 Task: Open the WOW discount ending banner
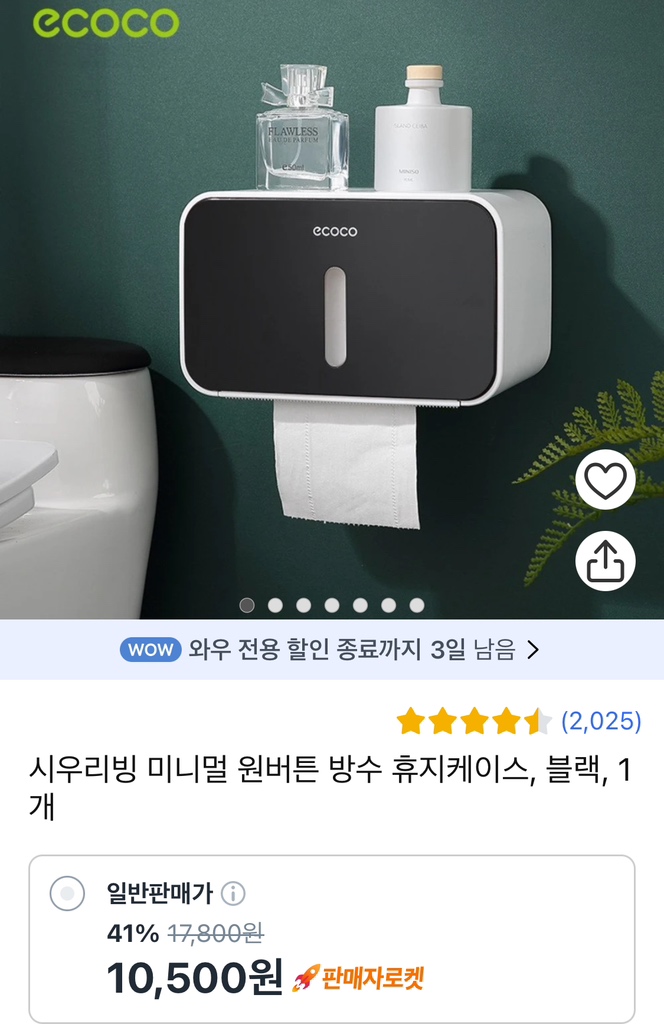click(331, 650)
